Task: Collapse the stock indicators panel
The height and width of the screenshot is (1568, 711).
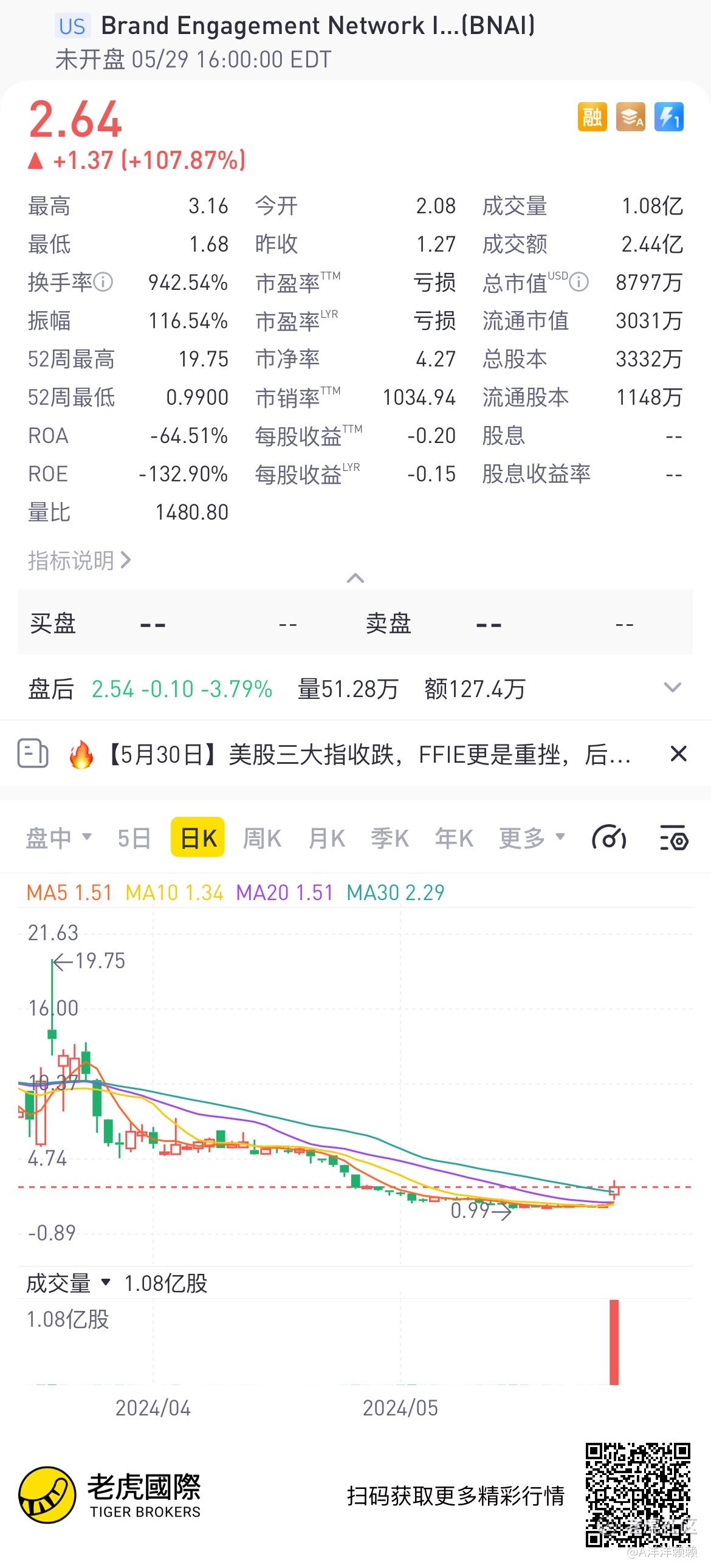Action: (x=355, y=578)
